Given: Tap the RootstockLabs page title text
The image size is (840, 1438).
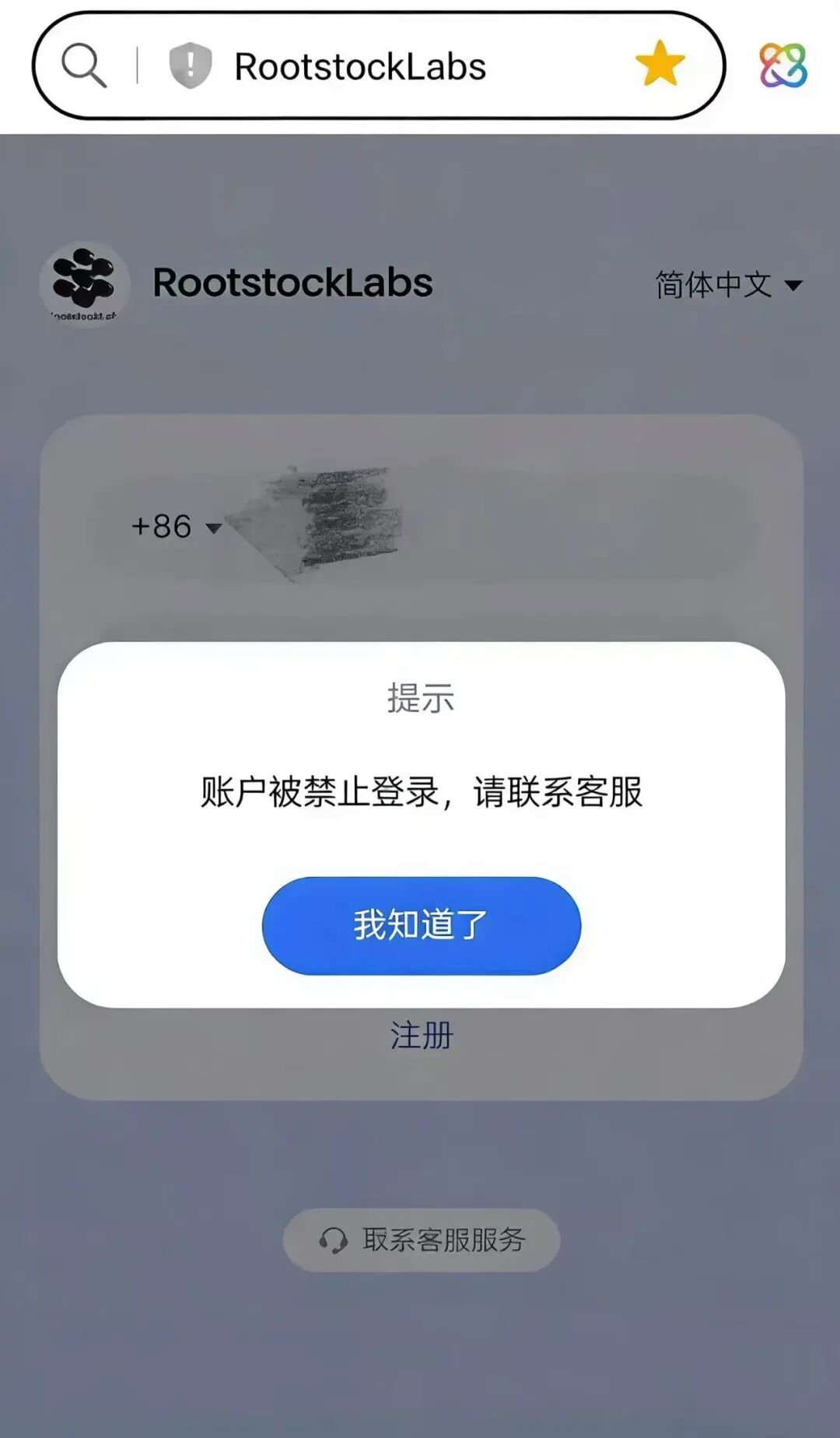Looking at the screenshot, I should pos(293,283).
